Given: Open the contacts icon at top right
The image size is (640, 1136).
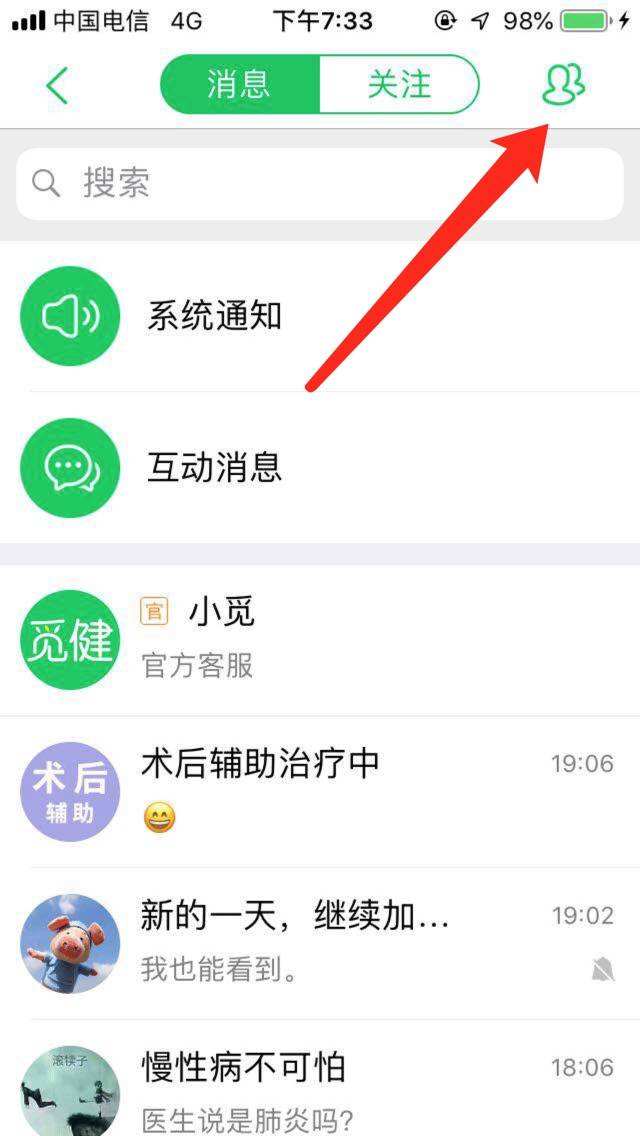Looking at the screenshot, I should [x=563, y=85].
